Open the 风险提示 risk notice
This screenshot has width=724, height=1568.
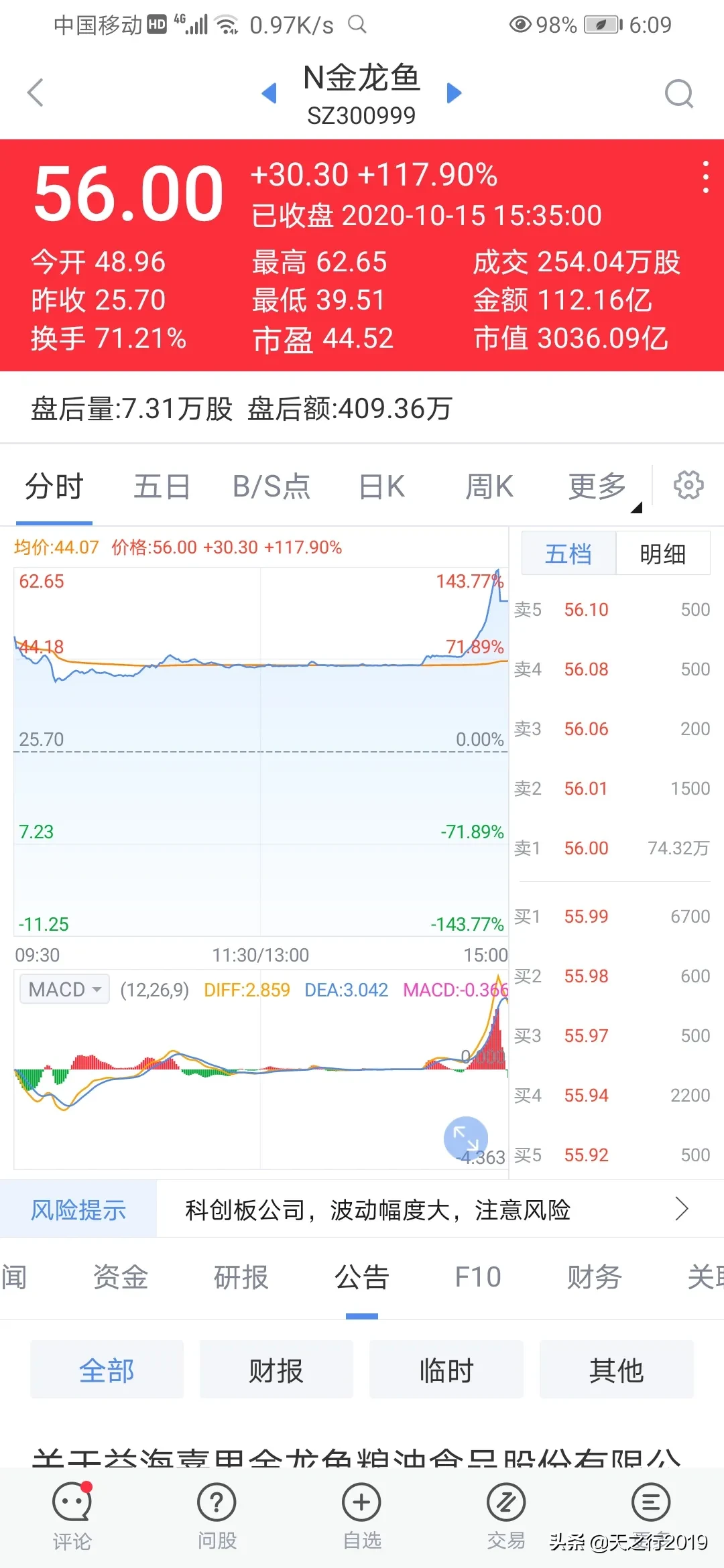(78, 1210)
